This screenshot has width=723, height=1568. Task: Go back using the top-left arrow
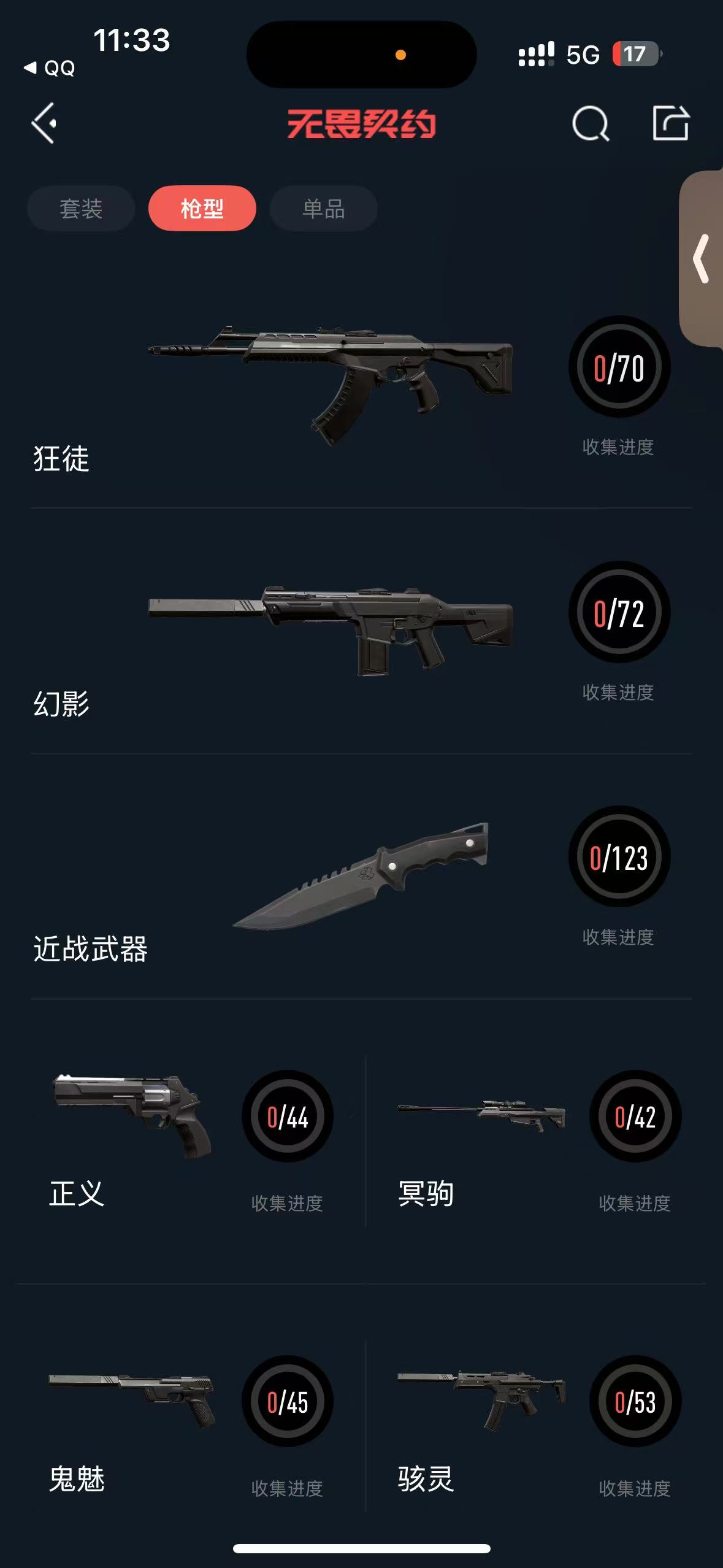(x=44, y=123)
